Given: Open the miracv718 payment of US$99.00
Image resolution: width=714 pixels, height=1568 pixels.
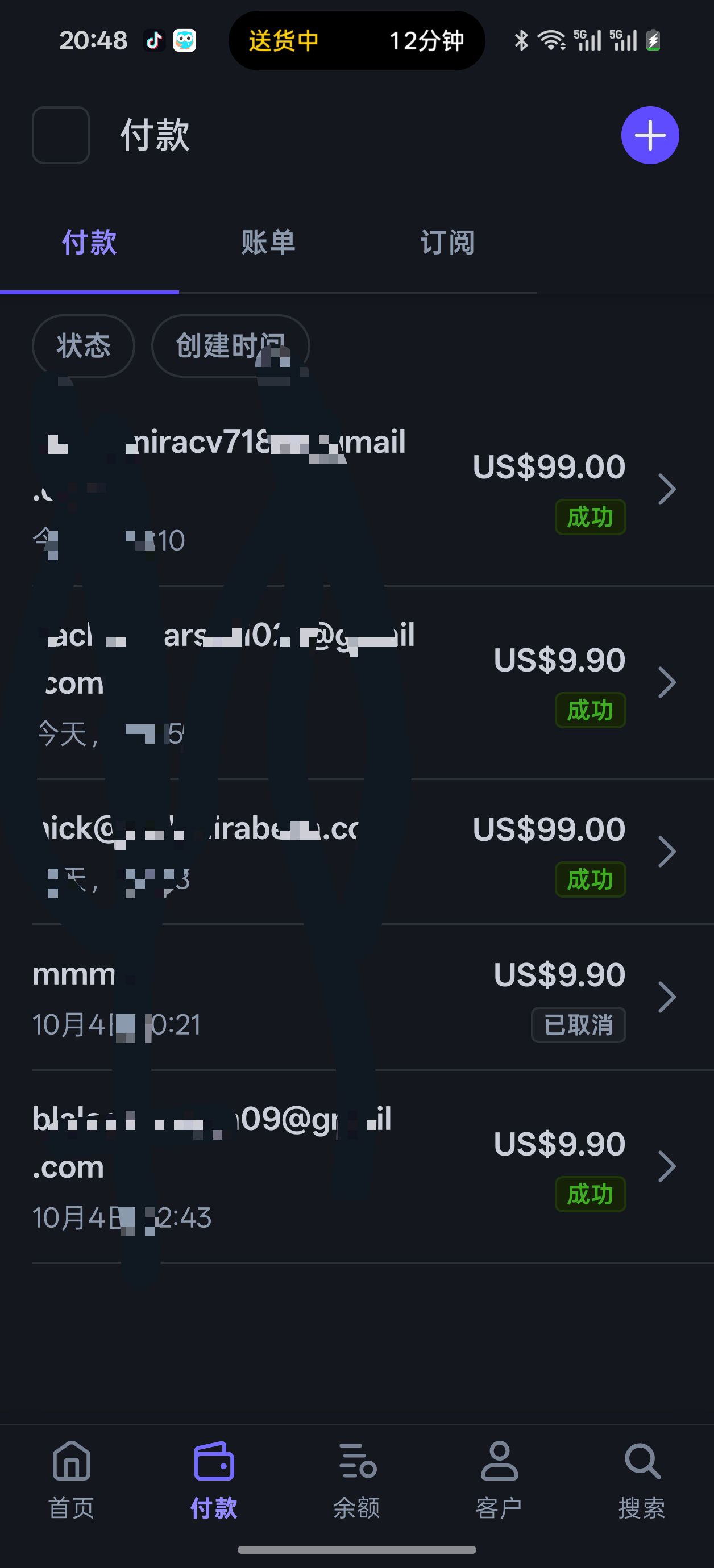Looking at the screenshot, I should click(357, 490).
